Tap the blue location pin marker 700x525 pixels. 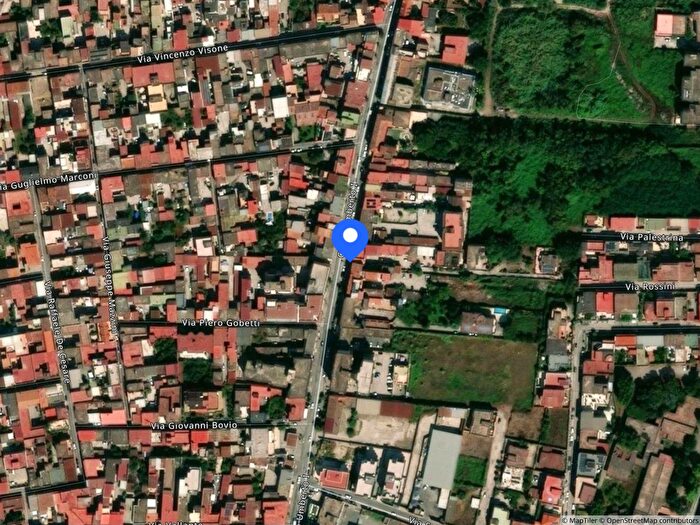point(350,239)
